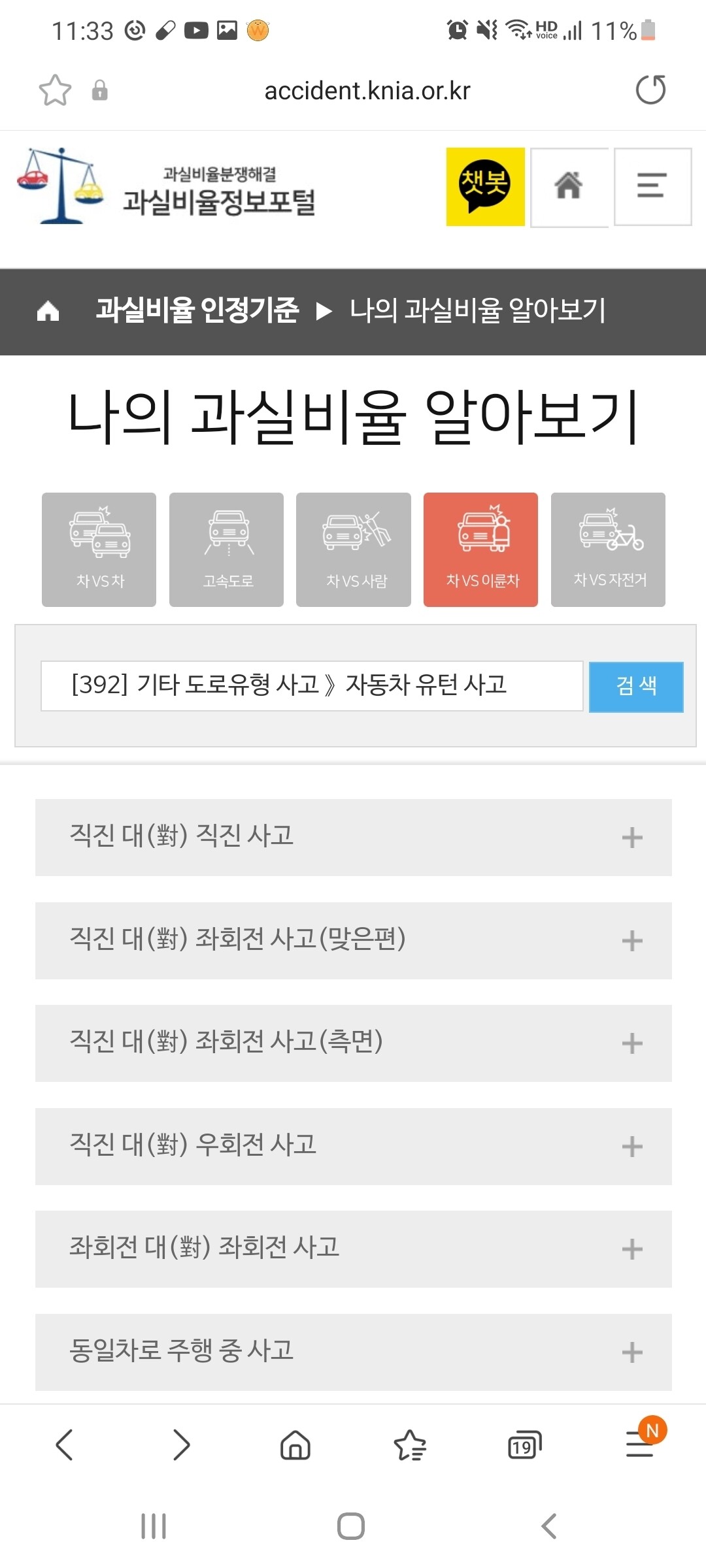Select the 차 VS 자전거 accident category icon
706x1568 pixels.
point(607,549)
